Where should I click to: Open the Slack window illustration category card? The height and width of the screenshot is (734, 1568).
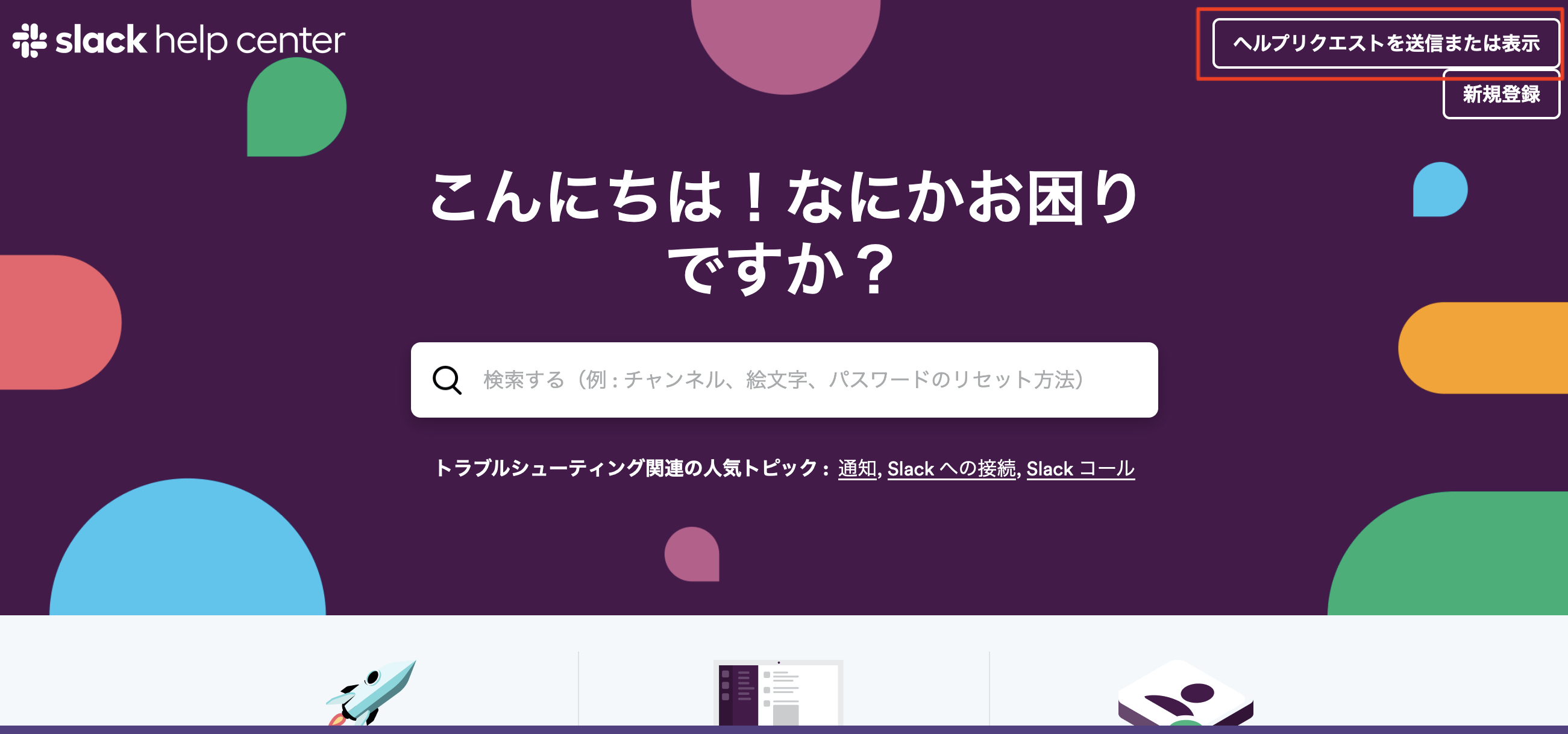(777, 692)
